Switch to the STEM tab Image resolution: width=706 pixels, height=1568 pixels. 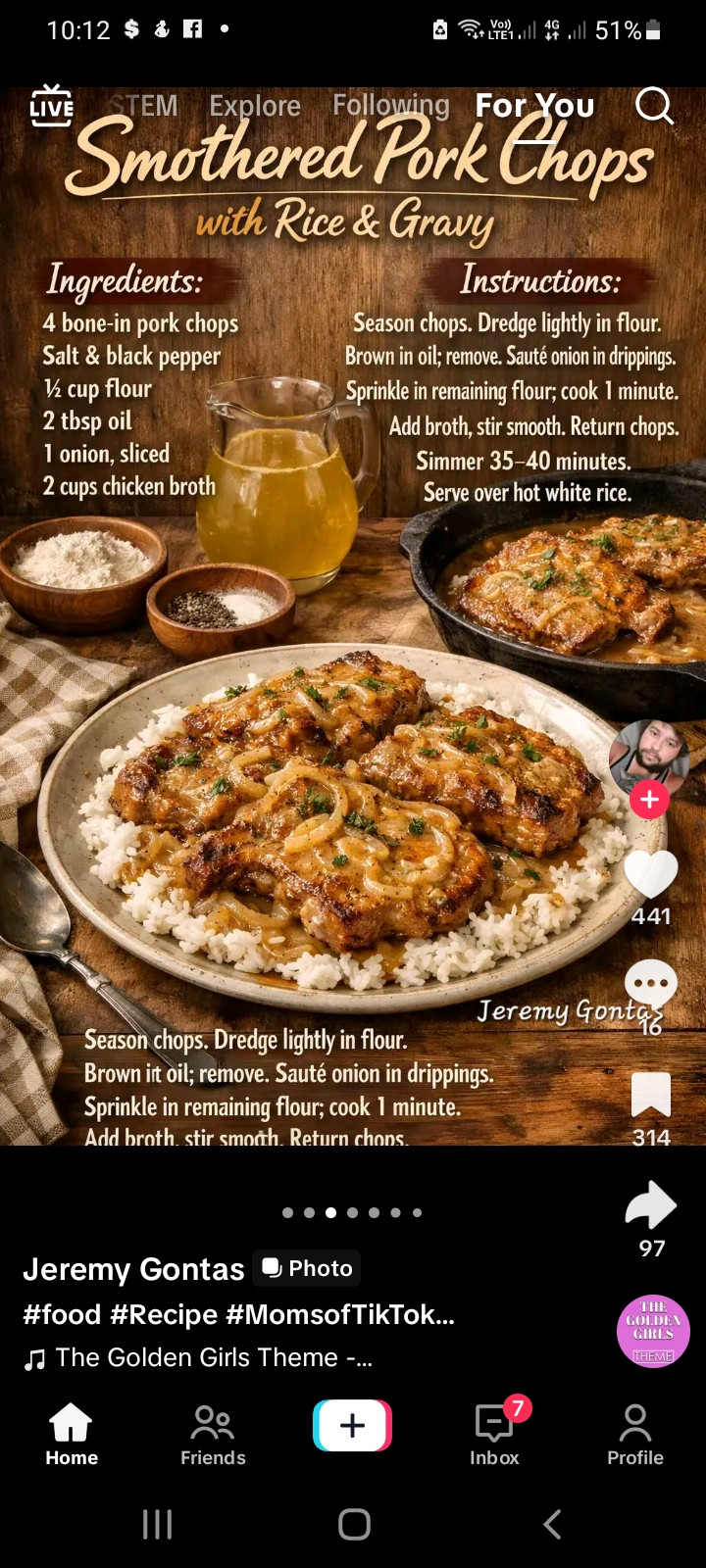[x=143, y=106]
